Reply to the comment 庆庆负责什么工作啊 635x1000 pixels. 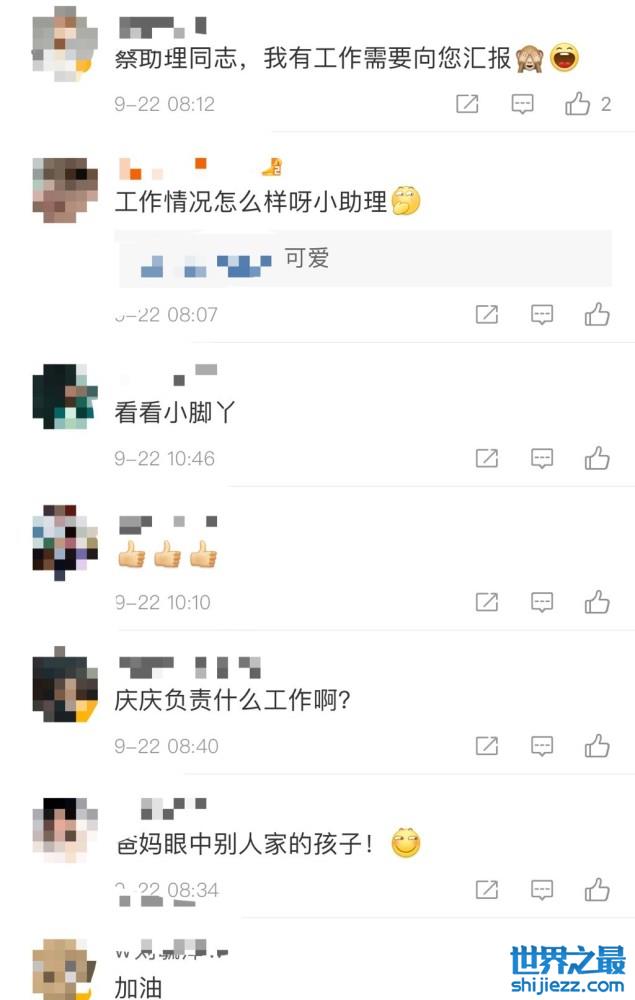coord(542,746)
